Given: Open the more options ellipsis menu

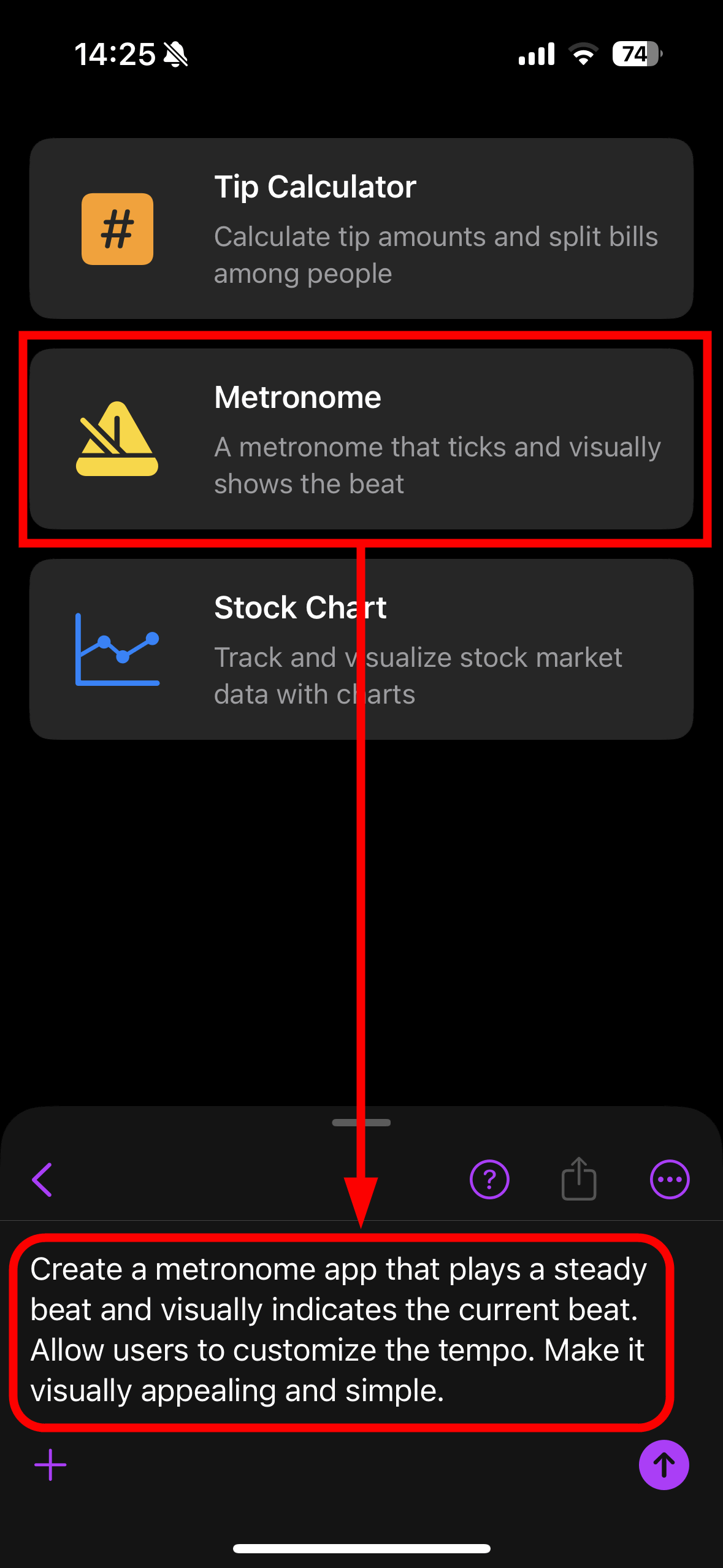Looking at the screenshot, I should (x=670, y=1179).
